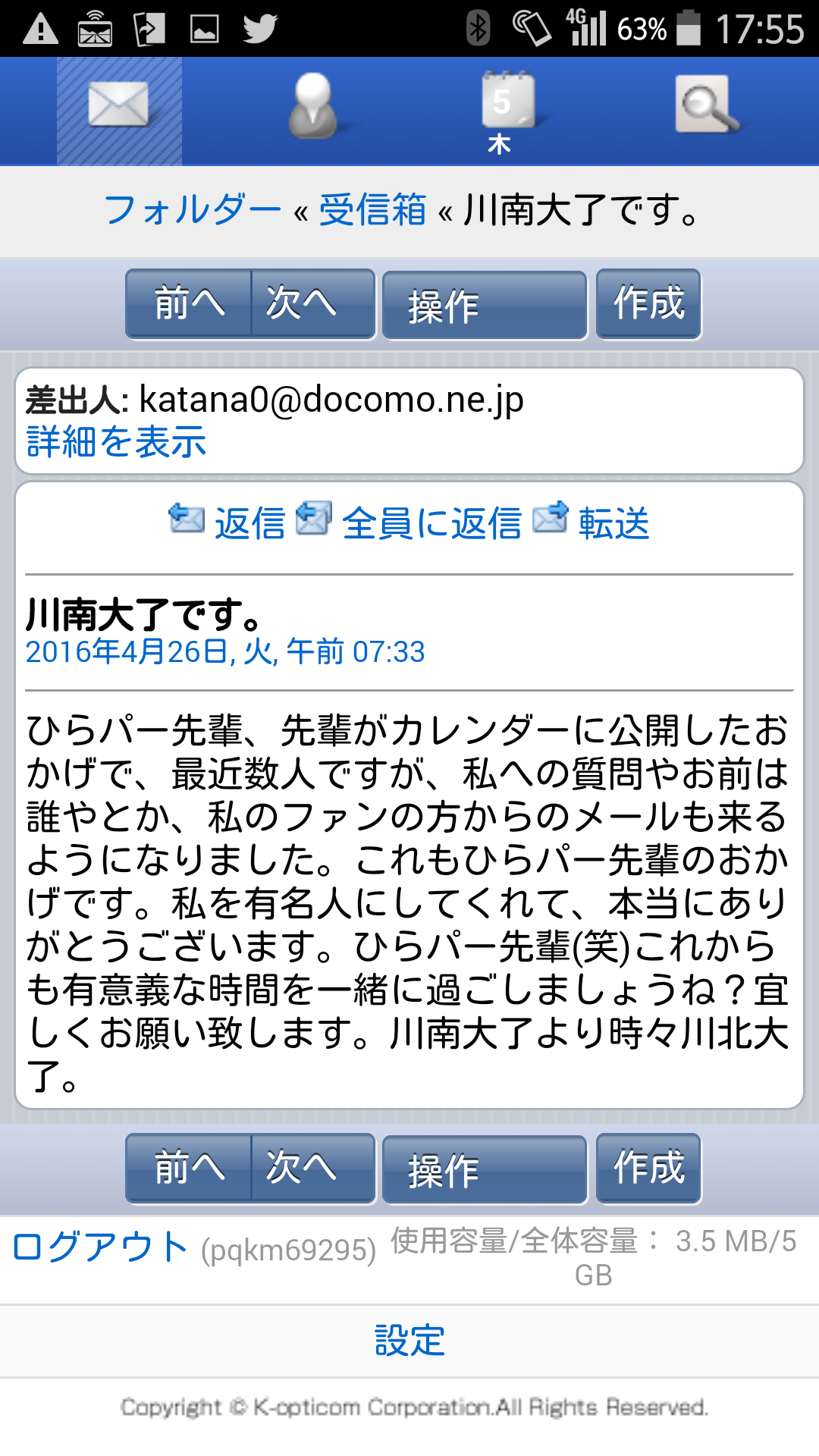Open the top 操作 actions menu

[x=485, y=306]
